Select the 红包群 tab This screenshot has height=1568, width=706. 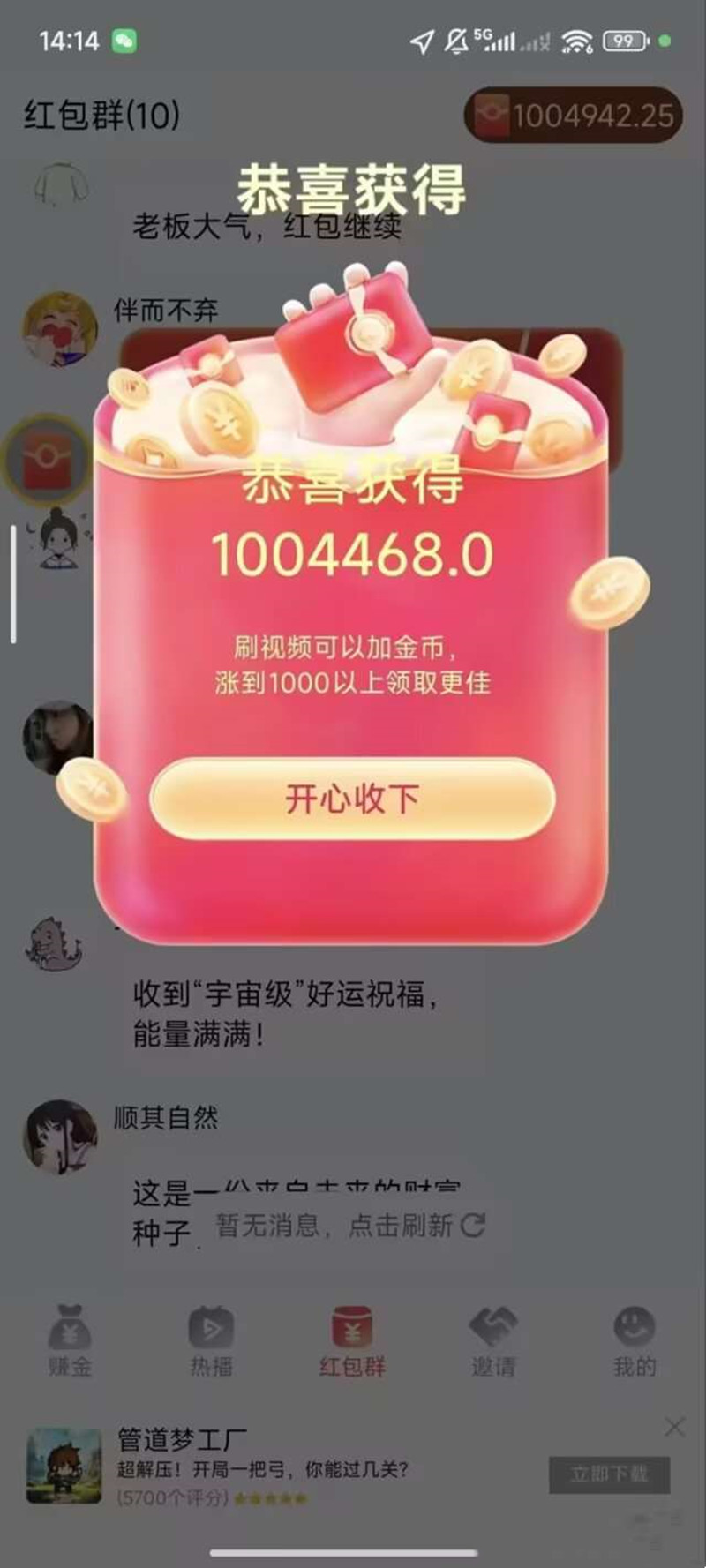coord(352,1340)
